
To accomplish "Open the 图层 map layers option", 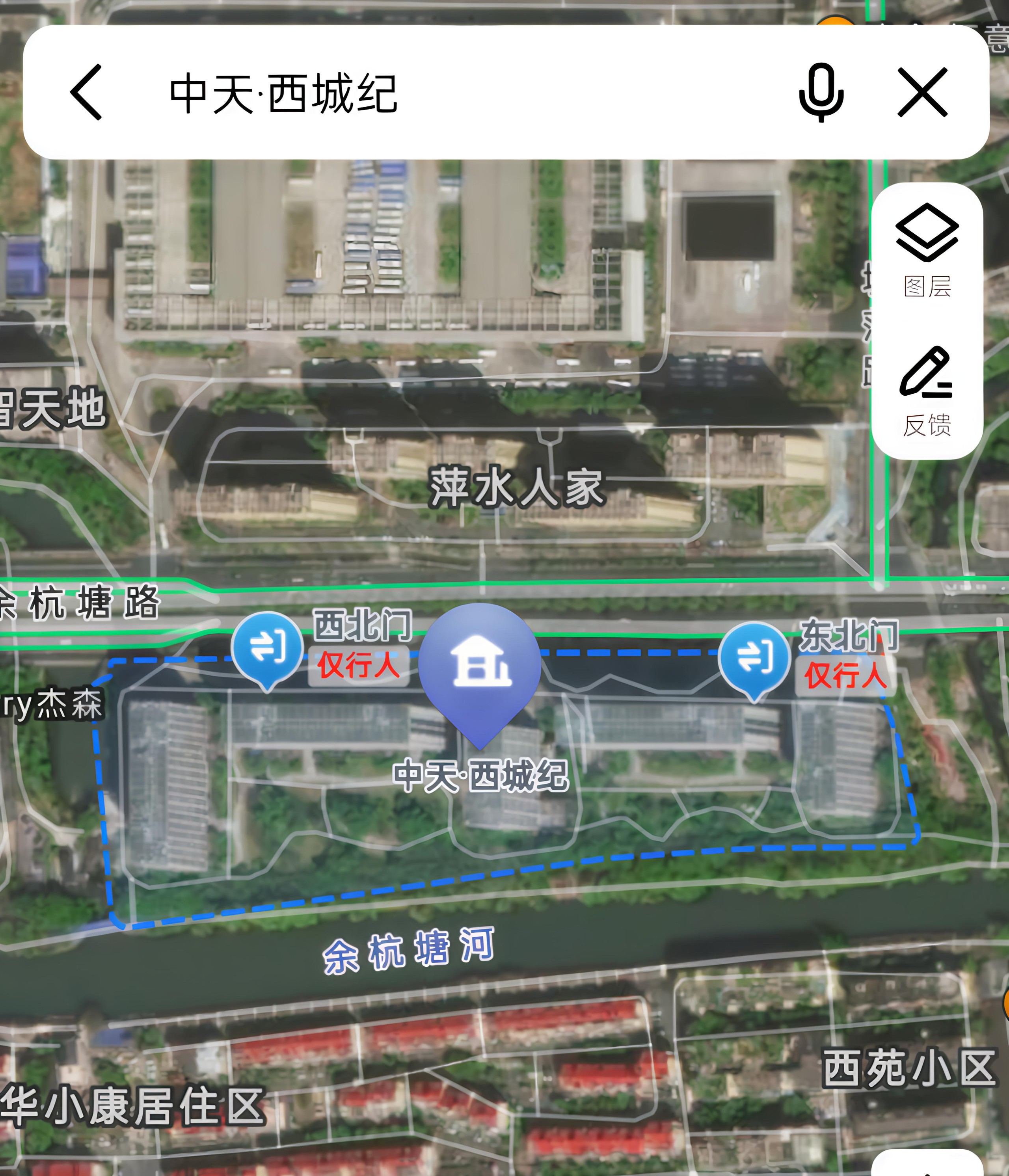I will 927,250.
